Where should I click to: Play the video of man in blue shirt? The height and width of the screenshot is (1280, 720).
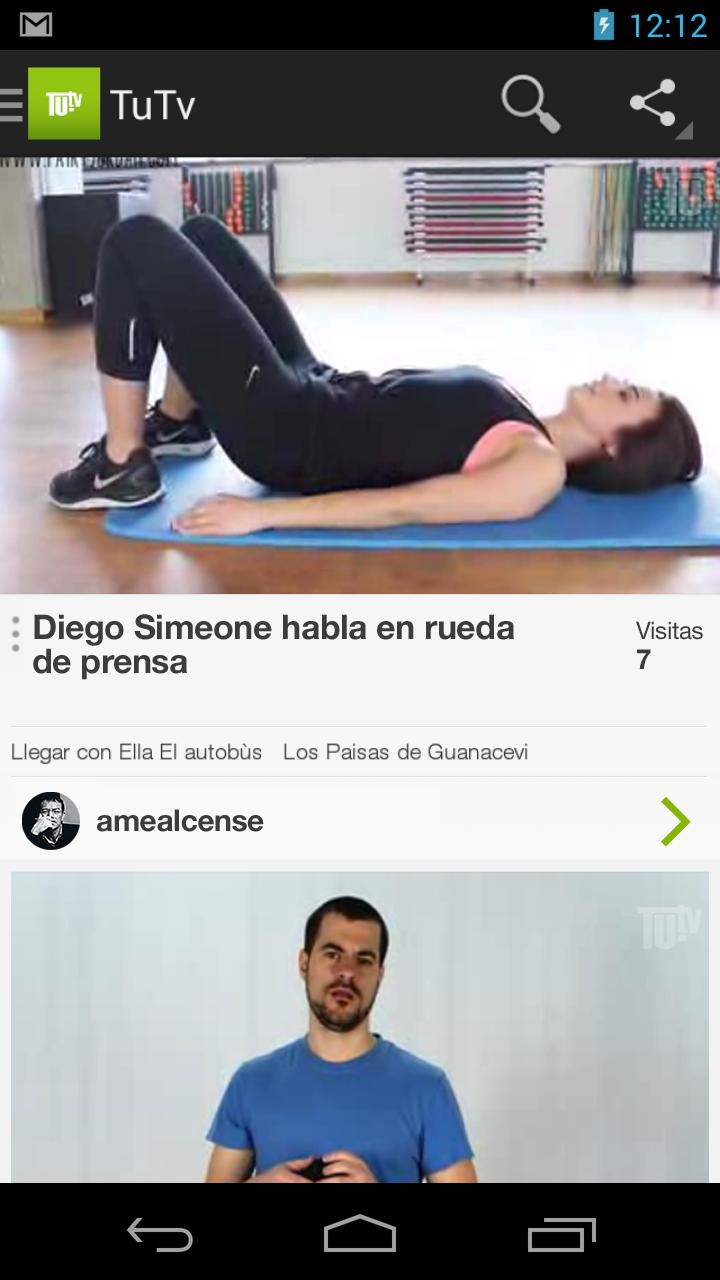click(x=360, y=1030)
